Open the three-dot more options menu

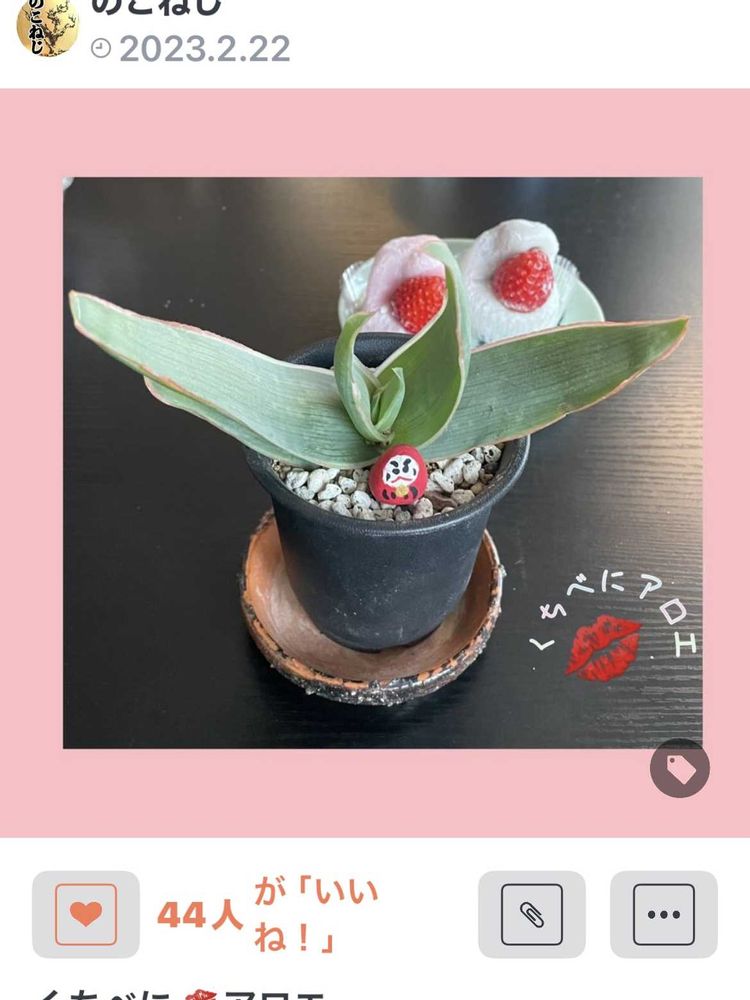663,914
